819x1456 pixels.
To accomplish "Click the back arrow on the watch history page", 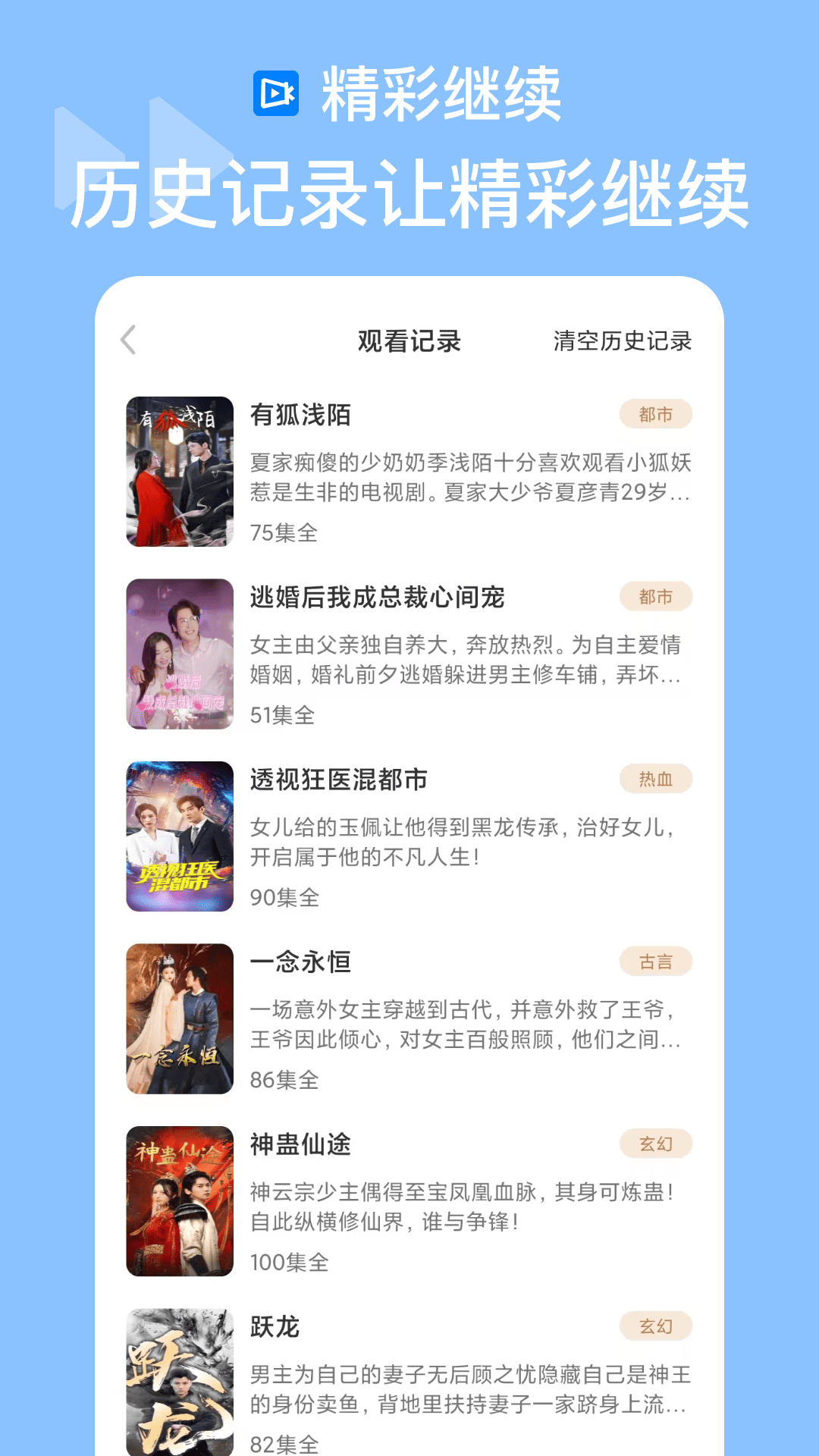I will (128, 341).
